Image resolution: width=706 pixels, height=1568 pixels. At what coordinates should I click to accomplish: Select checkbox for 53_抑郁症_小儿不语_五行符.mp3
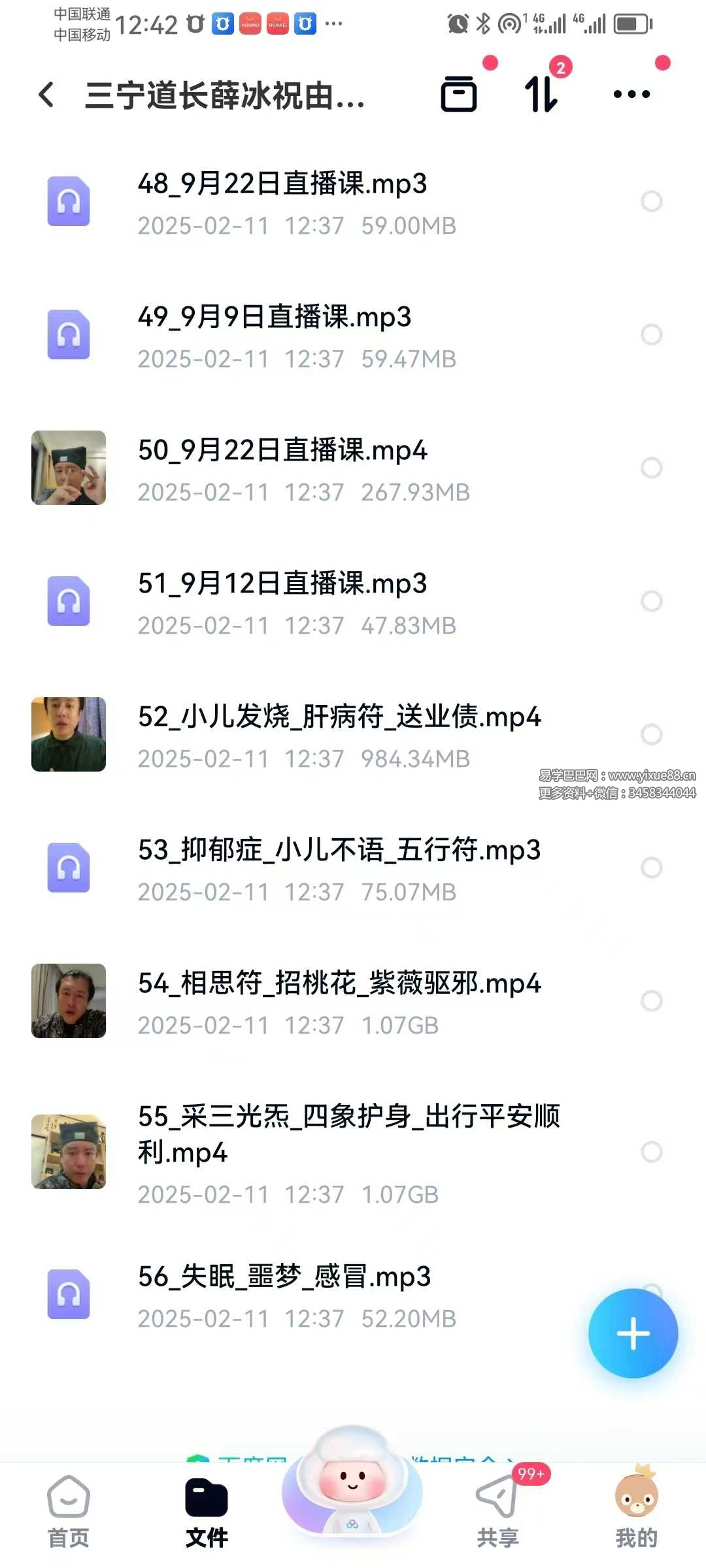click(651, 868)
